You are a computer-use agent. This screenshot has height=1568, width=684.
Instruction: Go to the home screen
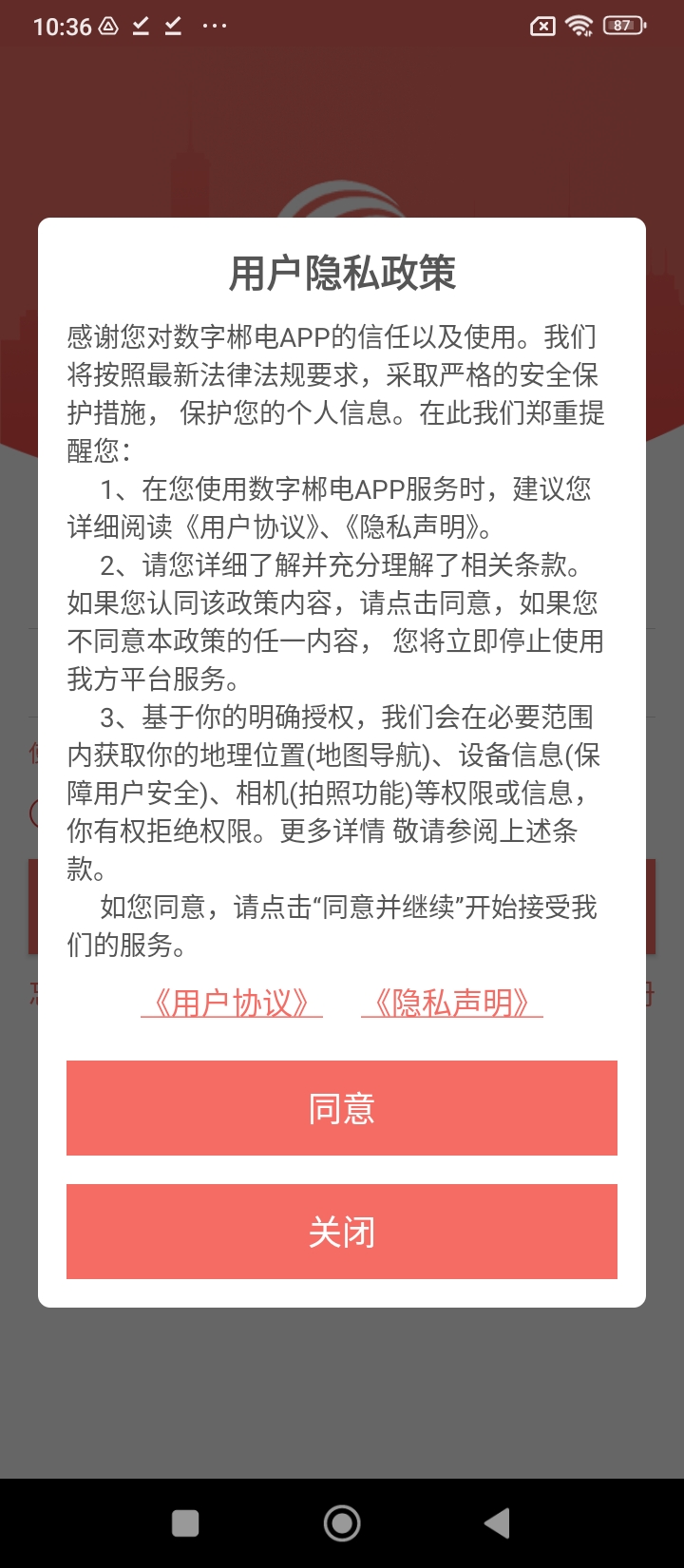pos(342,1523)
